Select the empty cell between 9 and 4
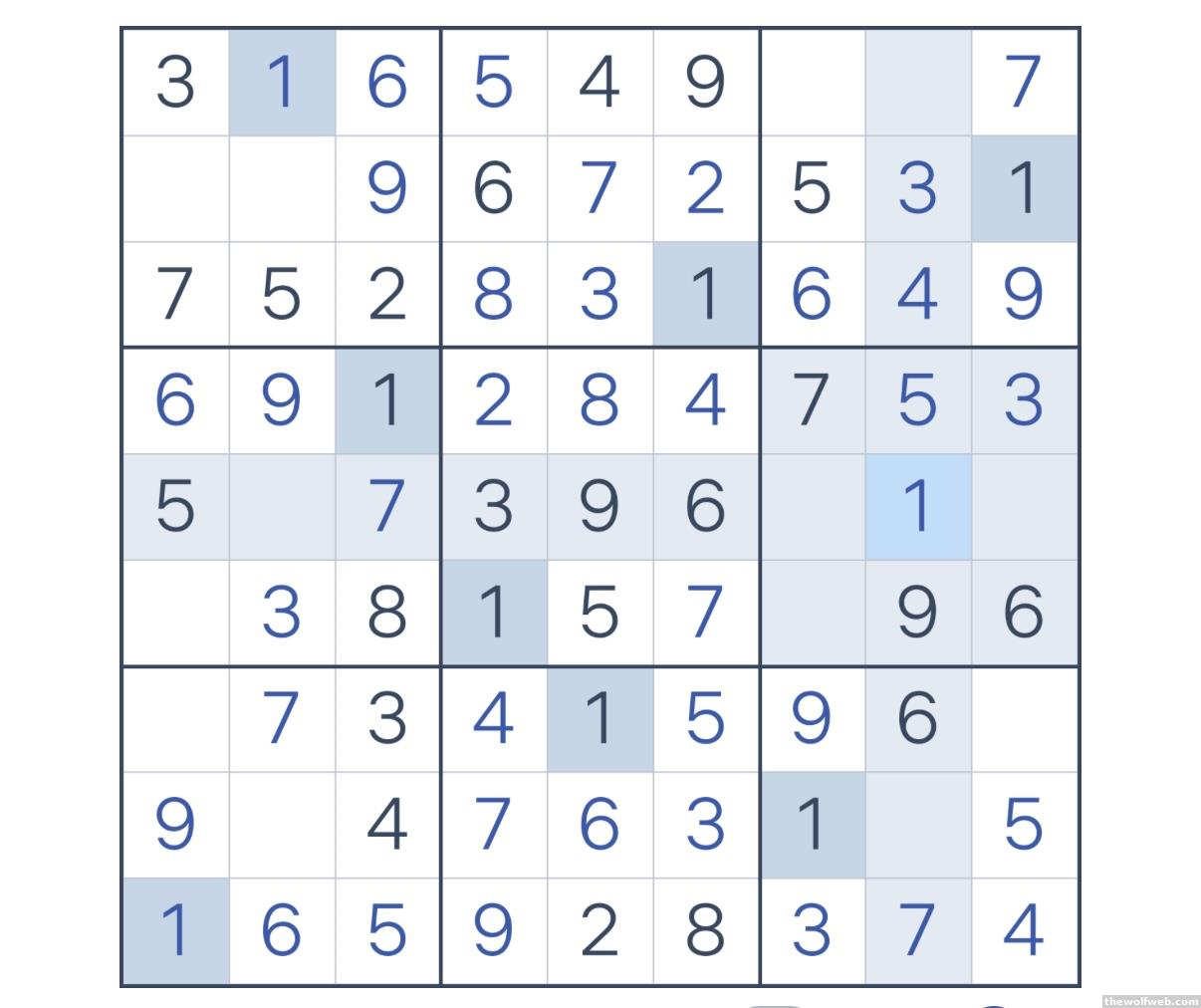1201x1008 pixels. coord(281,825)
